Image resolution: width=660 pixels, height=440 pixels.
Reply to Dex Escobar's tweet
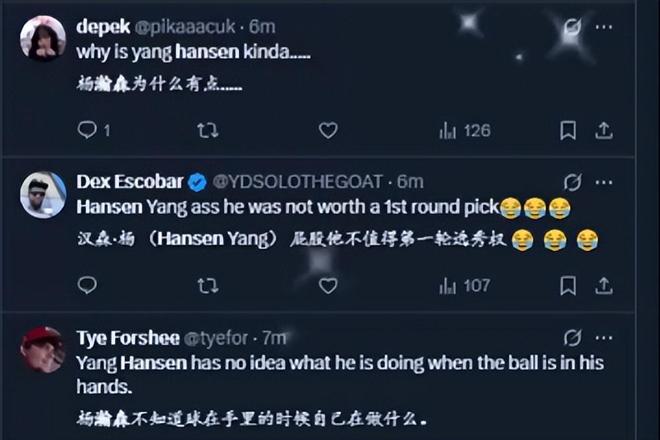(x=87, y=286)
